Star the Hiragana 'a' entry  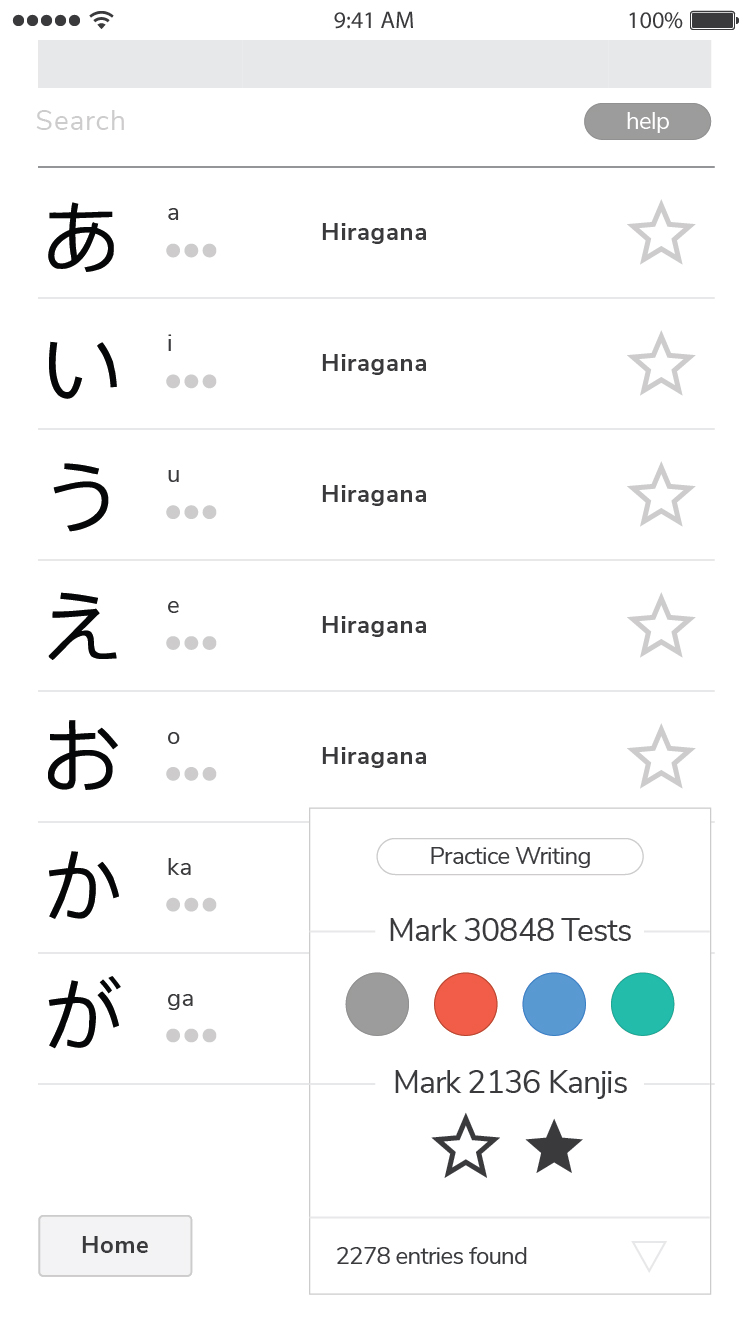[x=660, y=233]
